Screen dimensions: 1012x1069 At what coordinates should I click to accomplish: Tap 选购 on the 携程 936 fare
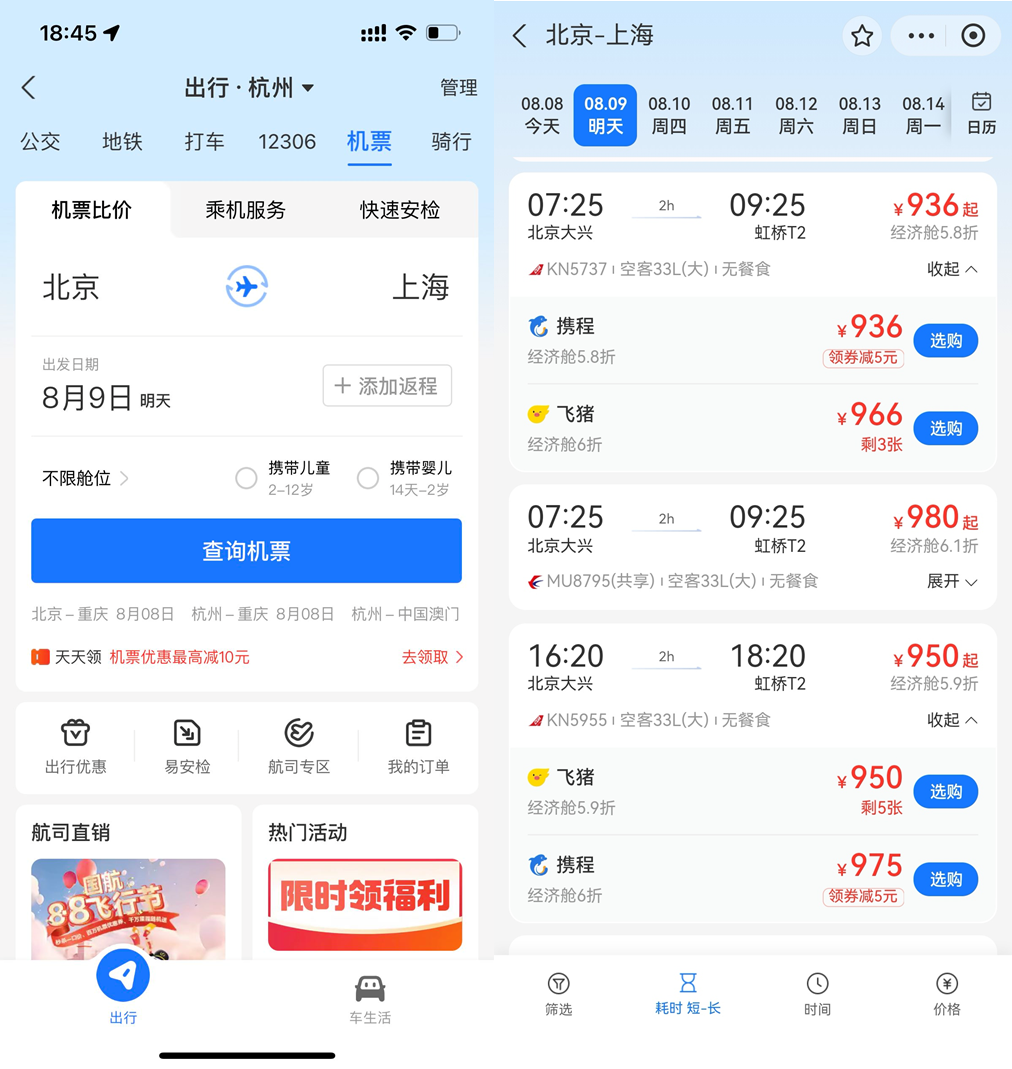(945, 340)
